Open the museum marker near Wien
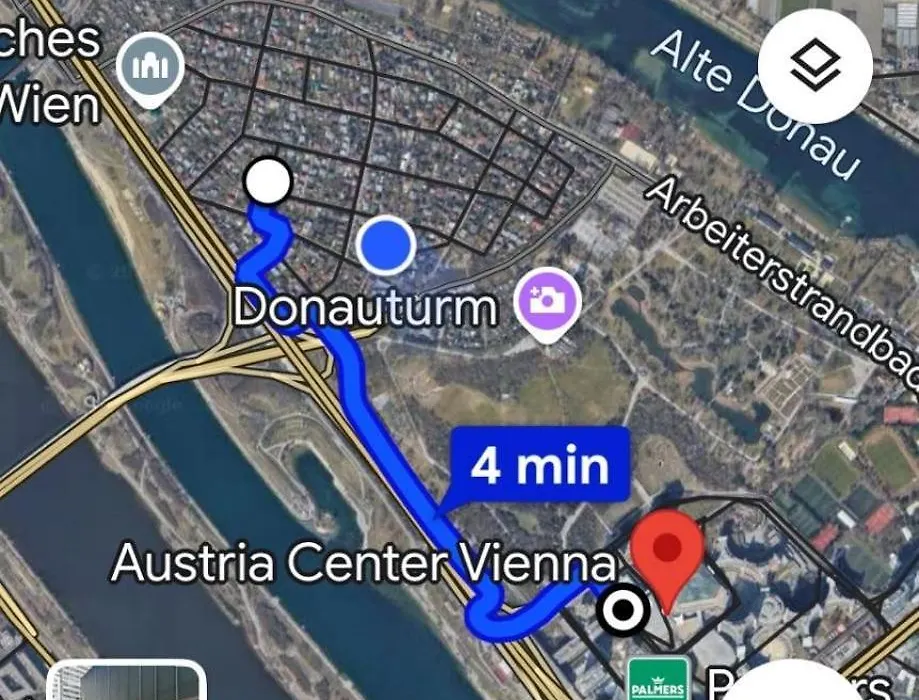This screenshot has height=700, width=919. pos(149,69)
